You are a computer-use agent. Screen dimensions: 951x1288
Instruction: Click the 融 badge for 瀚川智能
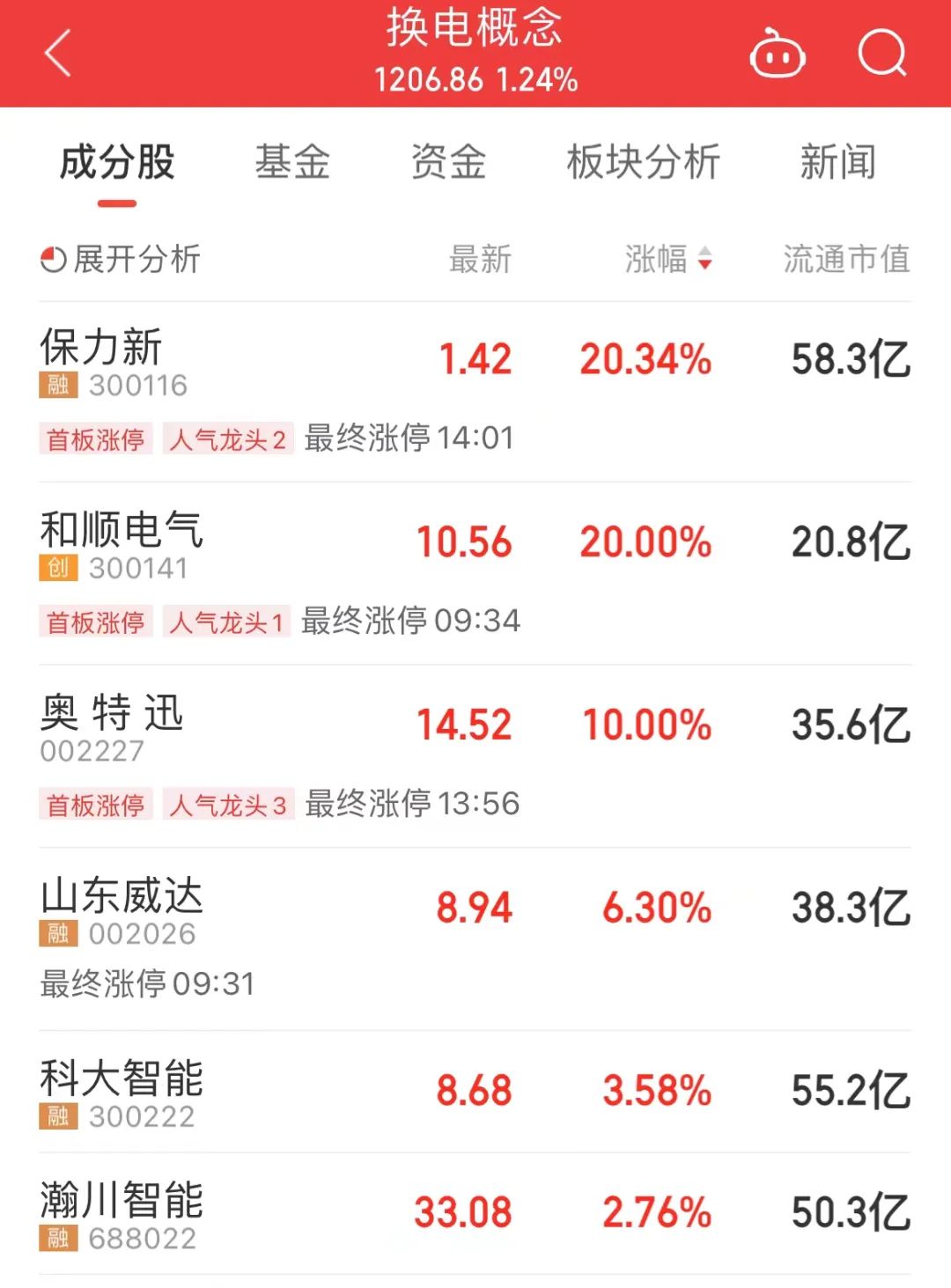pos(56,1238)
